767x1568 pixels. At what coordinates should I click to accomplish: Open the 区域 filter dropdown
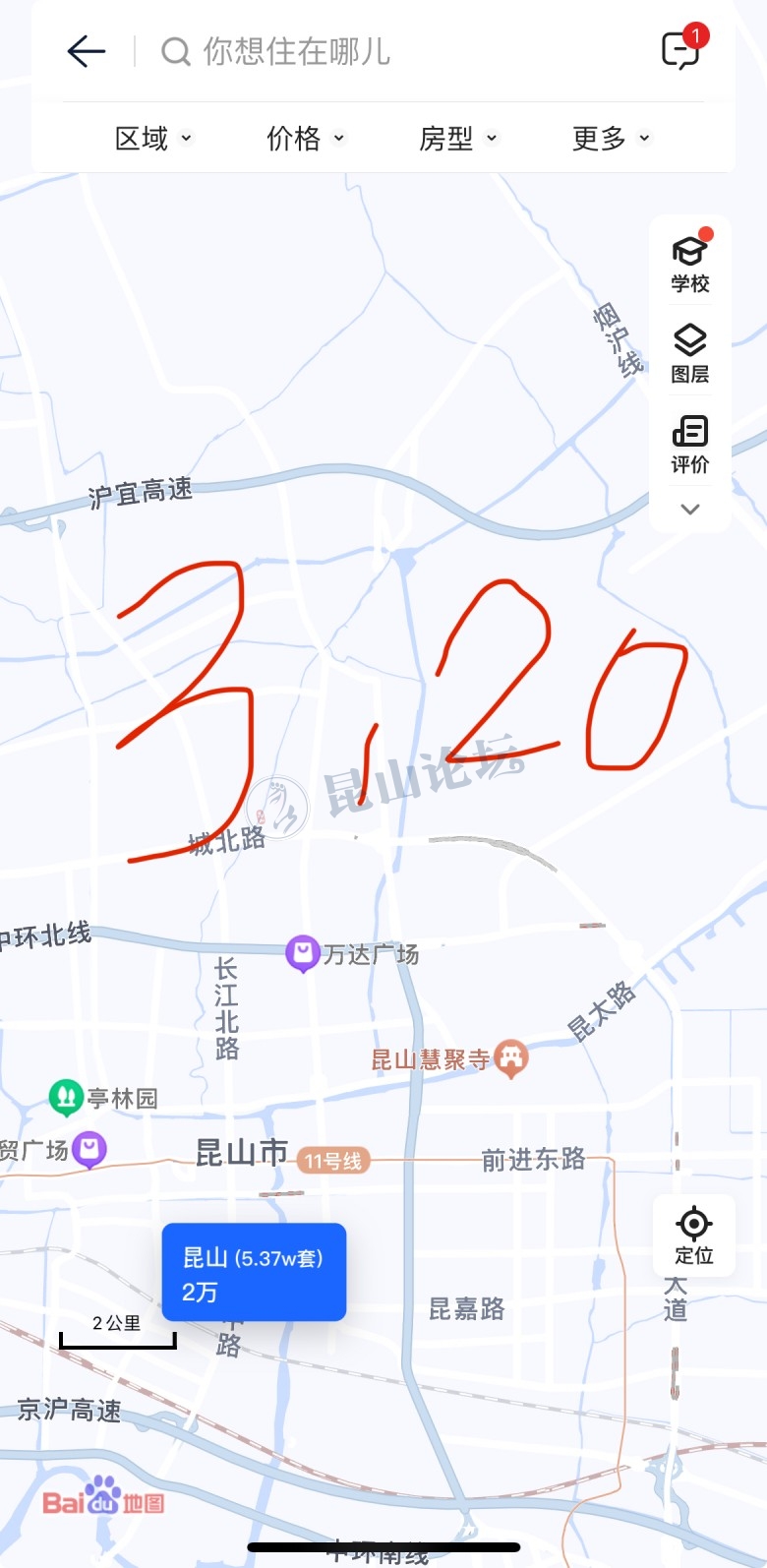click(153, 139)
